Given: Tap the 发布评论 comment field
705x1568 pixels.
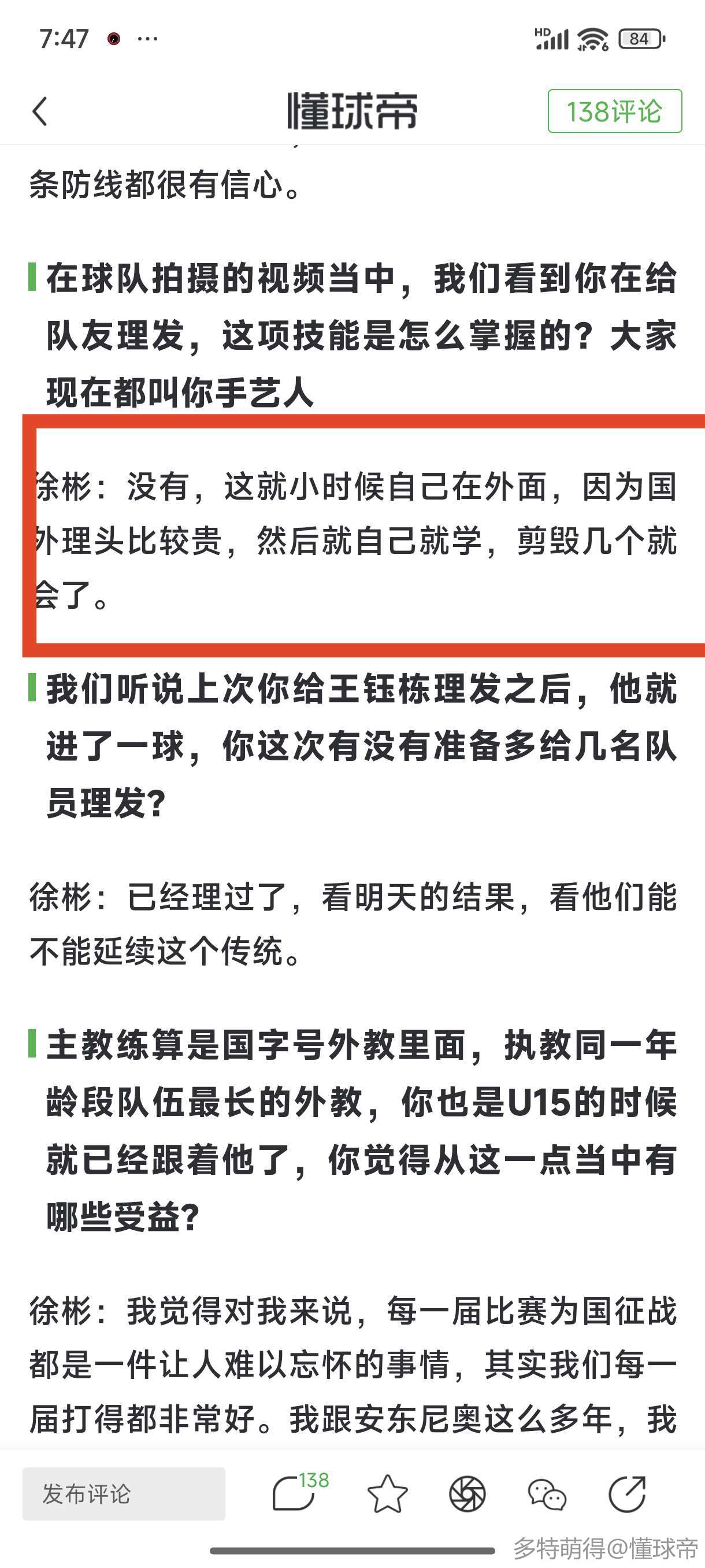Looking at the screenshot, I should pos(124,1493).
